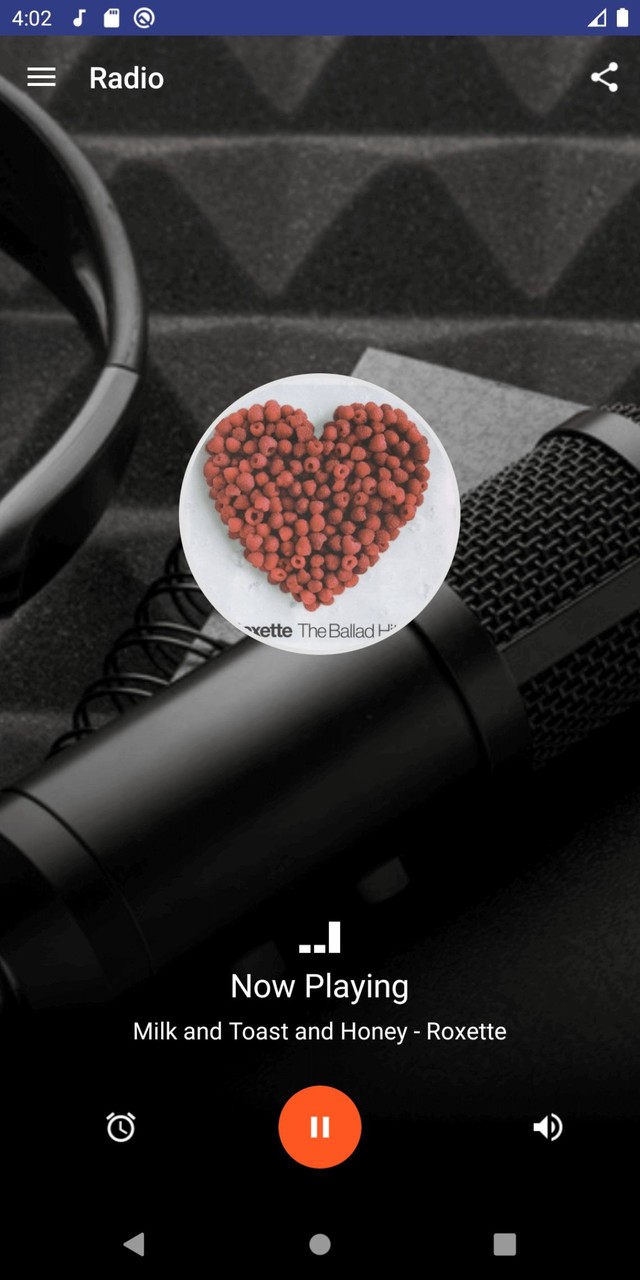Pause the radio playback
640x1280 pixels.
(320, 1127)
